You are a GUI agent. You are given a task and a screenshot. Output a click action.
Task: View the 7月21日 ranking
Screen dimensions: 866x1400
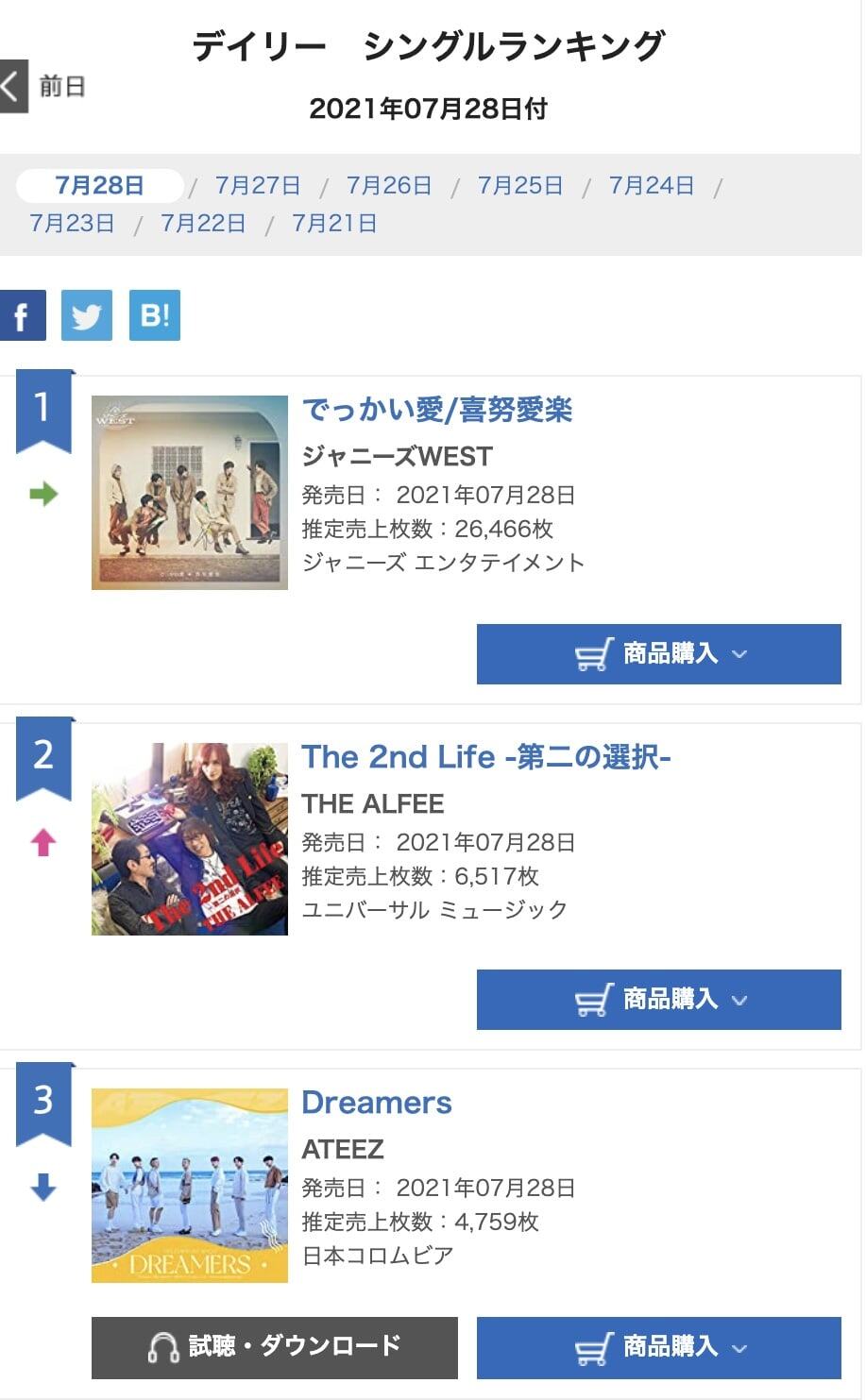(334, 224)
